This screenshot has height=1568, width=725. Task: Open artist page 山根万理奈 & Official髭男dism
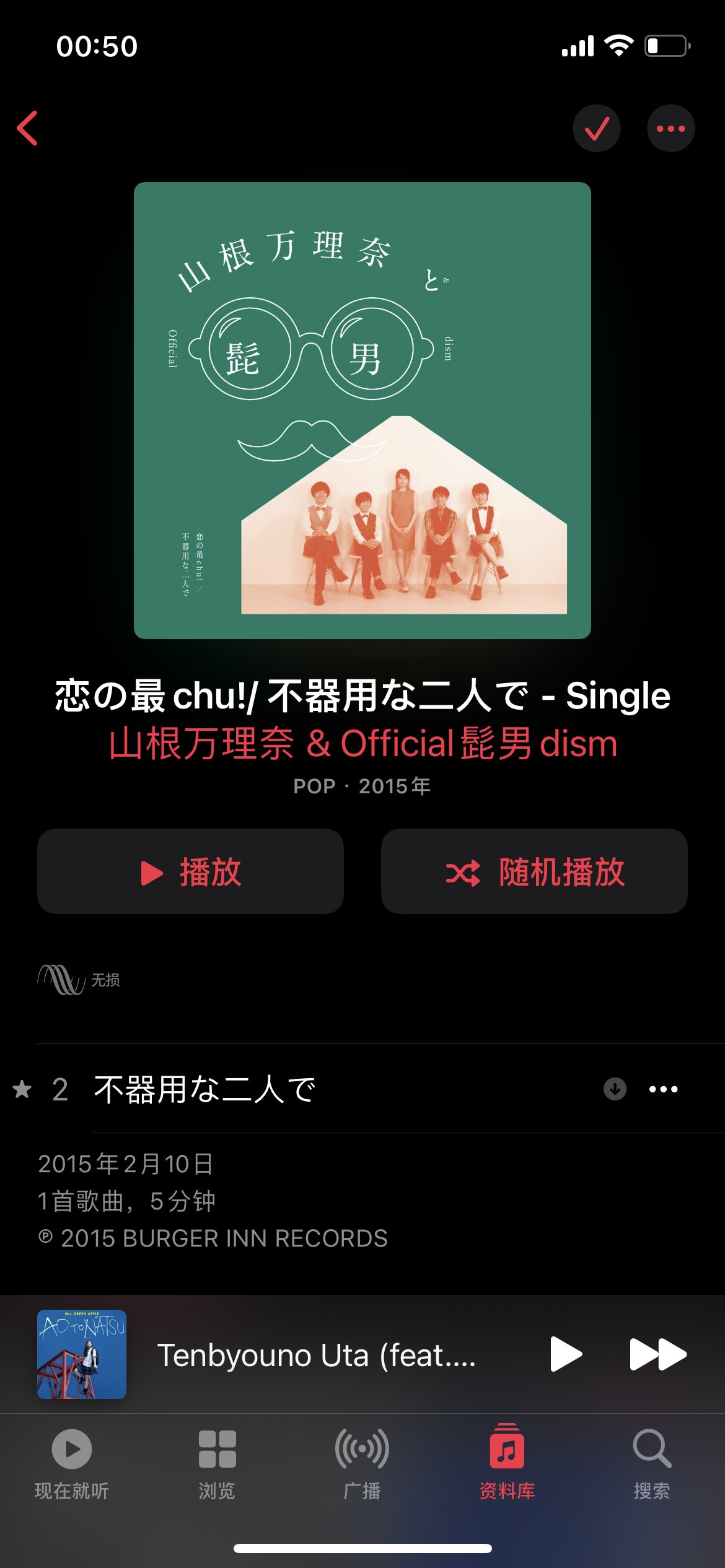pyautogui.click(x=362, y=743)
